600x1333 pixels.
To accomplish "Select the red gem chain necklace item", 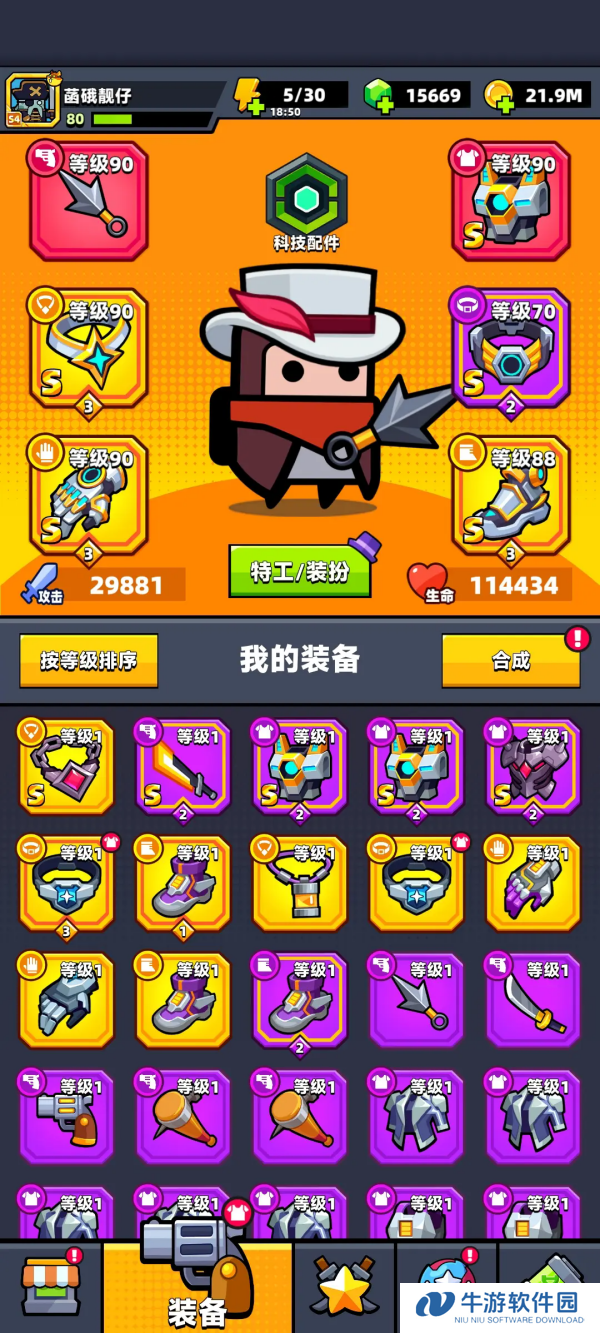I will click(67, 767).
